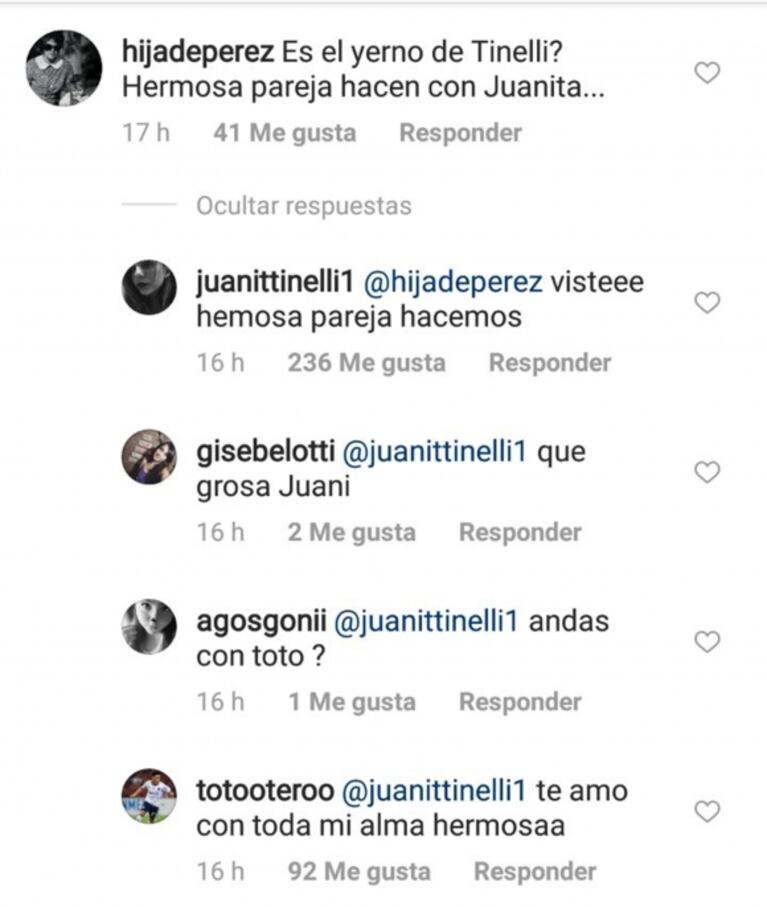Screen dimensions: 767x907
Task: Like agosgonii's comment
Action: pos(707,643)
